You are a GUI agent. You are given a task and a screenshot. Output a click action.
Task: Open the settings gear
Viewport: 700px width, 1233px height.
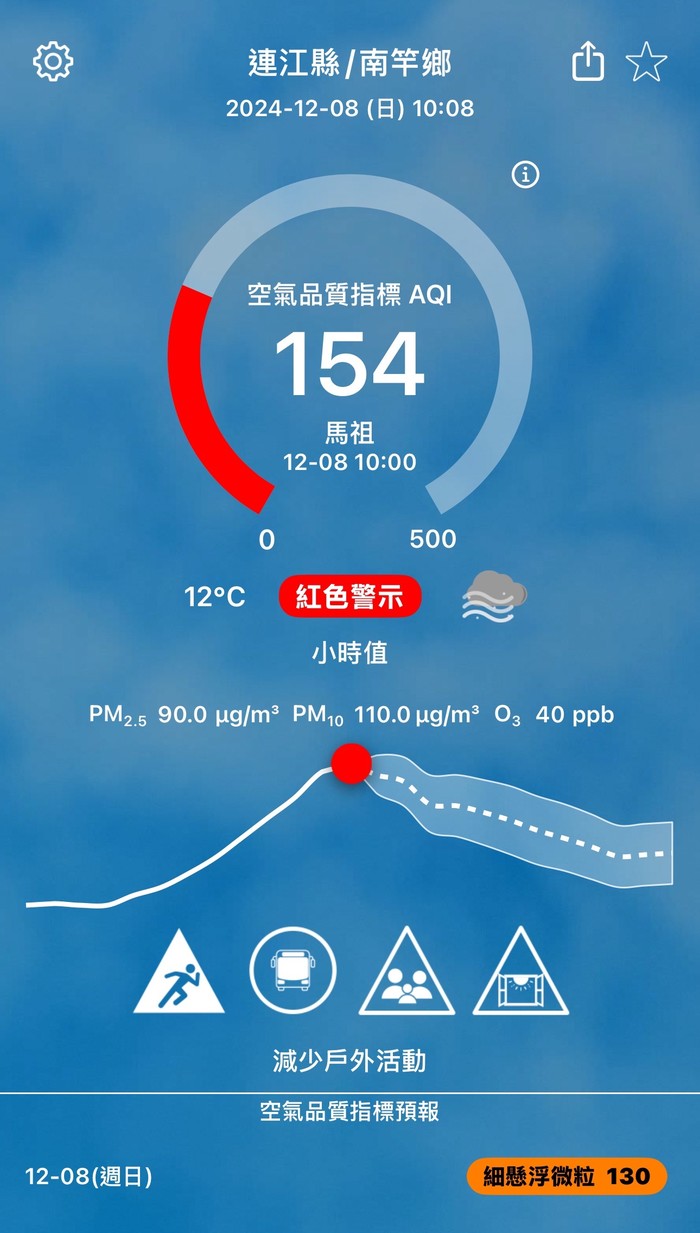coord(53,62)
